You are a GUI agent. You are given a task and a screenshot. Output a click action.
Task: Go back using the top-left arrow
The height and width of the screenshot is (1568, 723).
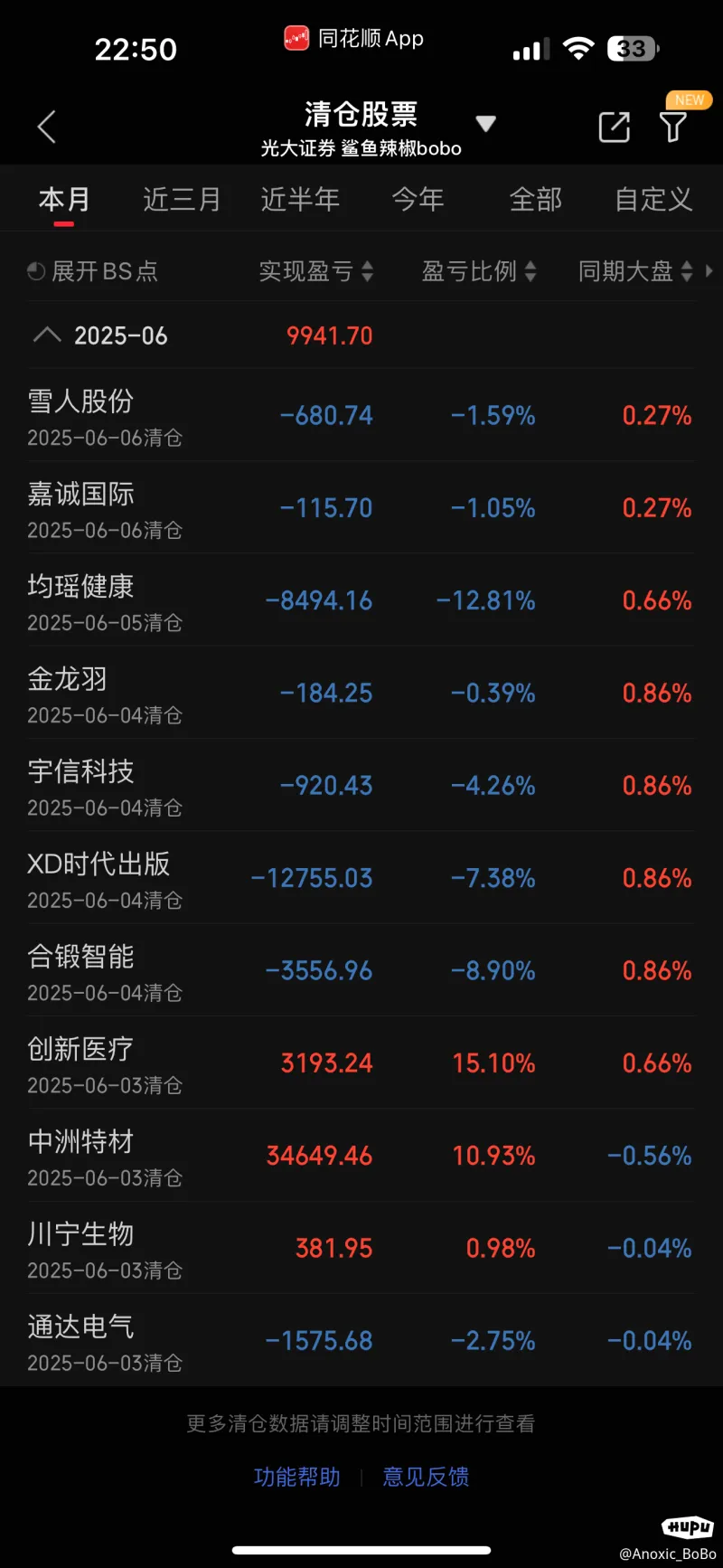tap(47, 127)
